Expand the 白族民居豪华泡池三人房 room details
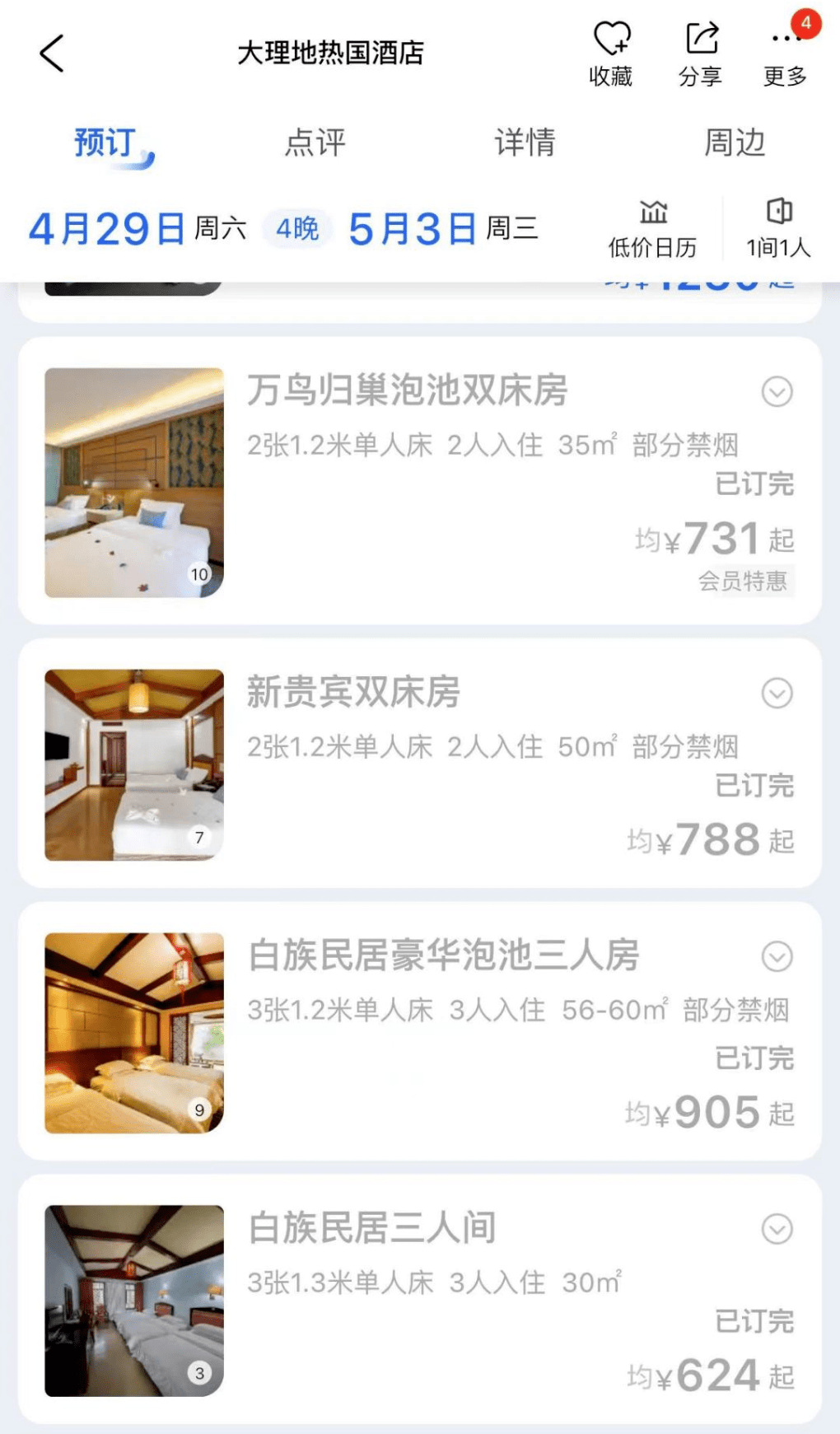This screenshot has height=1434, width=840. point(777,957)
